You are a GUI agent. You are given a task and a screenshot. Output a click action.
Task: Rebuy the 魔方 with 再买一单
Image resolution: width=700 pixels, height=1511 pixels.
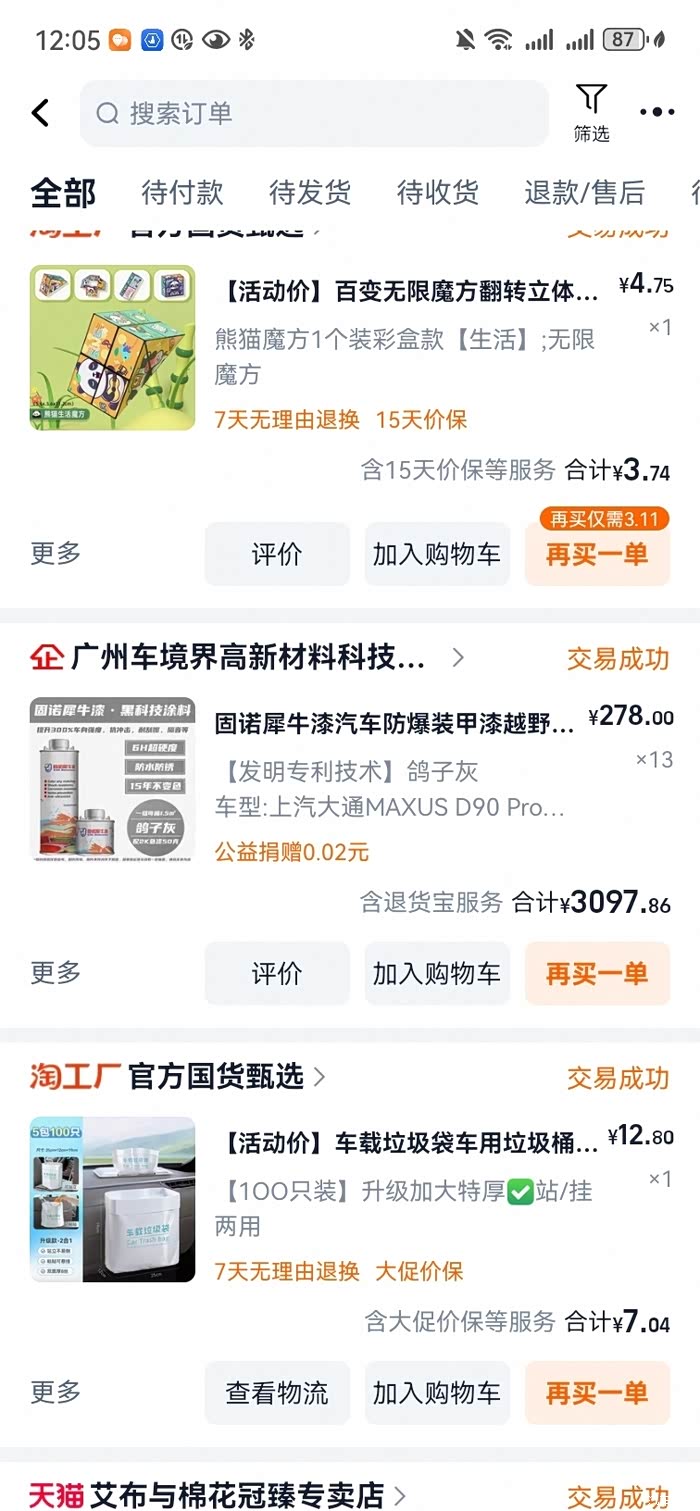[x=597, y=554]
